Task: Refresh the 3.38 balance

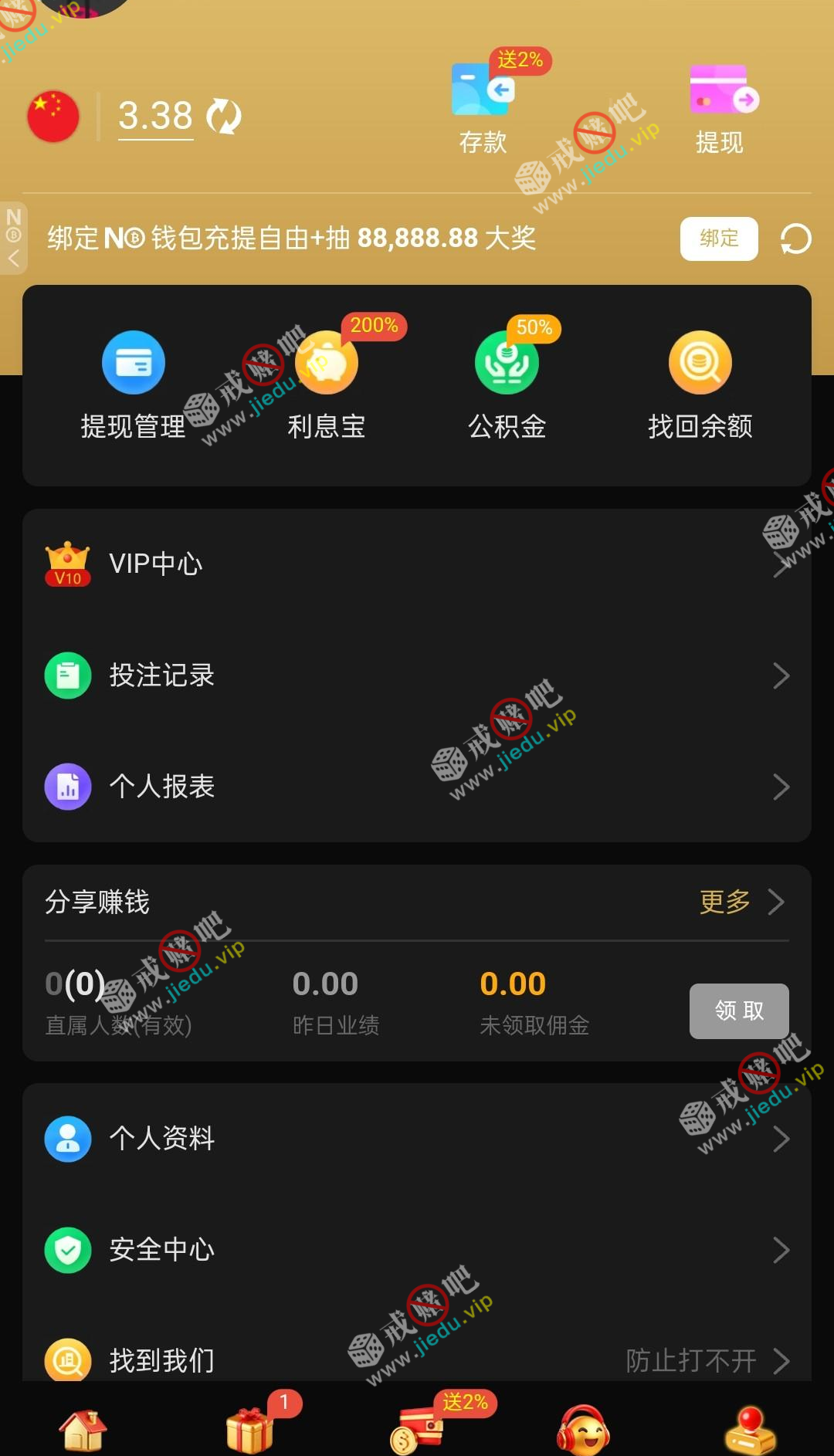Action: (224, 117)
